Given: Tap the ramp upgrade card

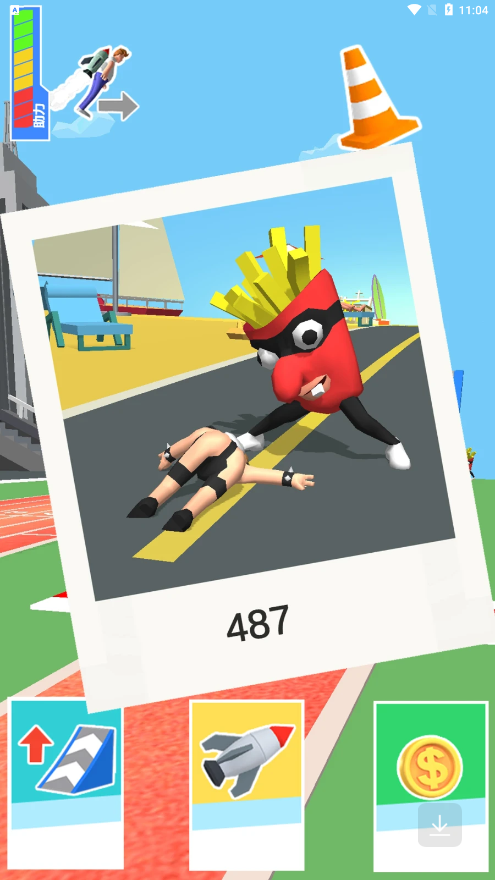Looking at the screenshot, I should pyautogui.click(x=66, y=783).
